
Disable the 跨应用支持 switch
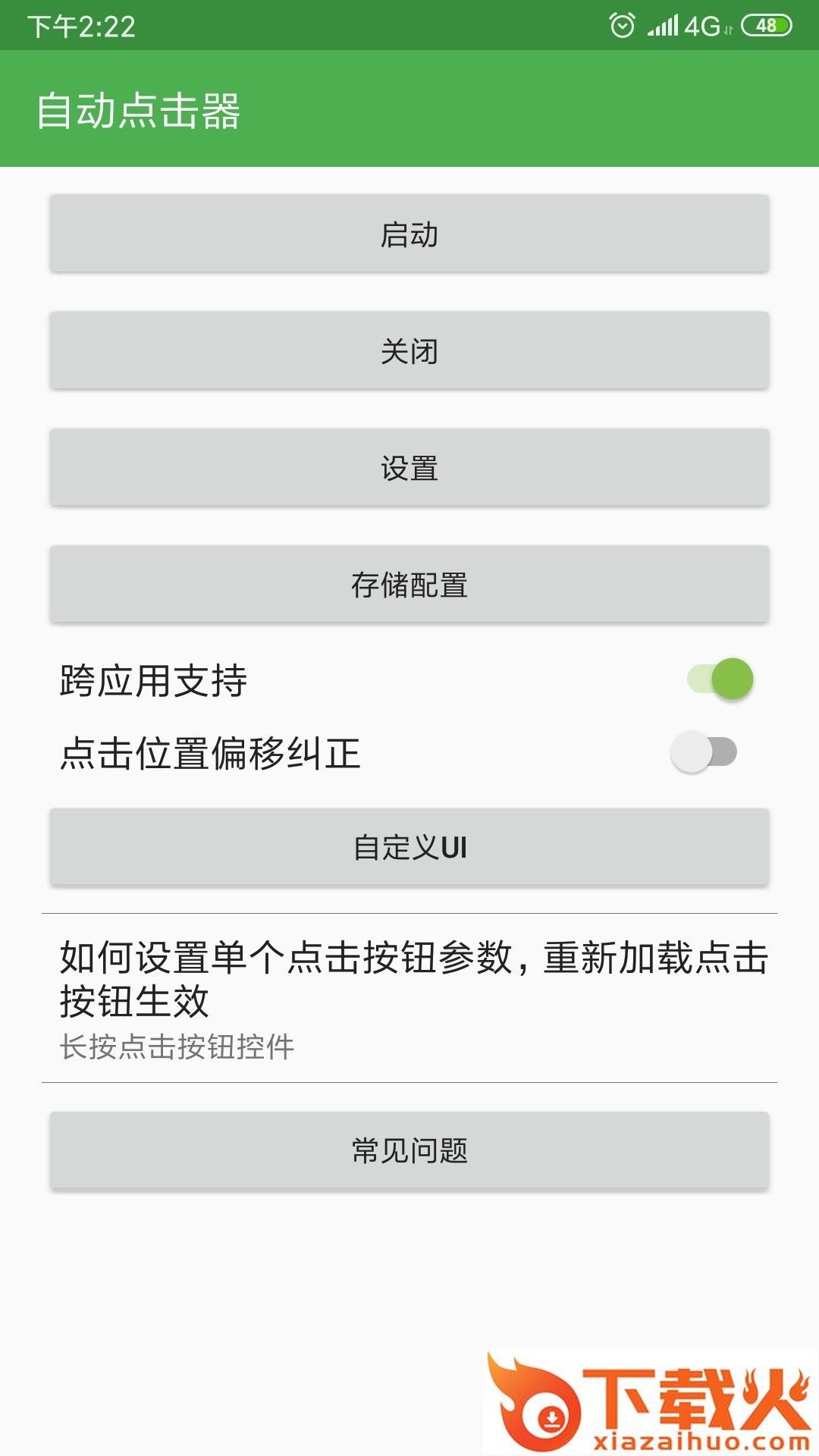click(x=720, y=679)
